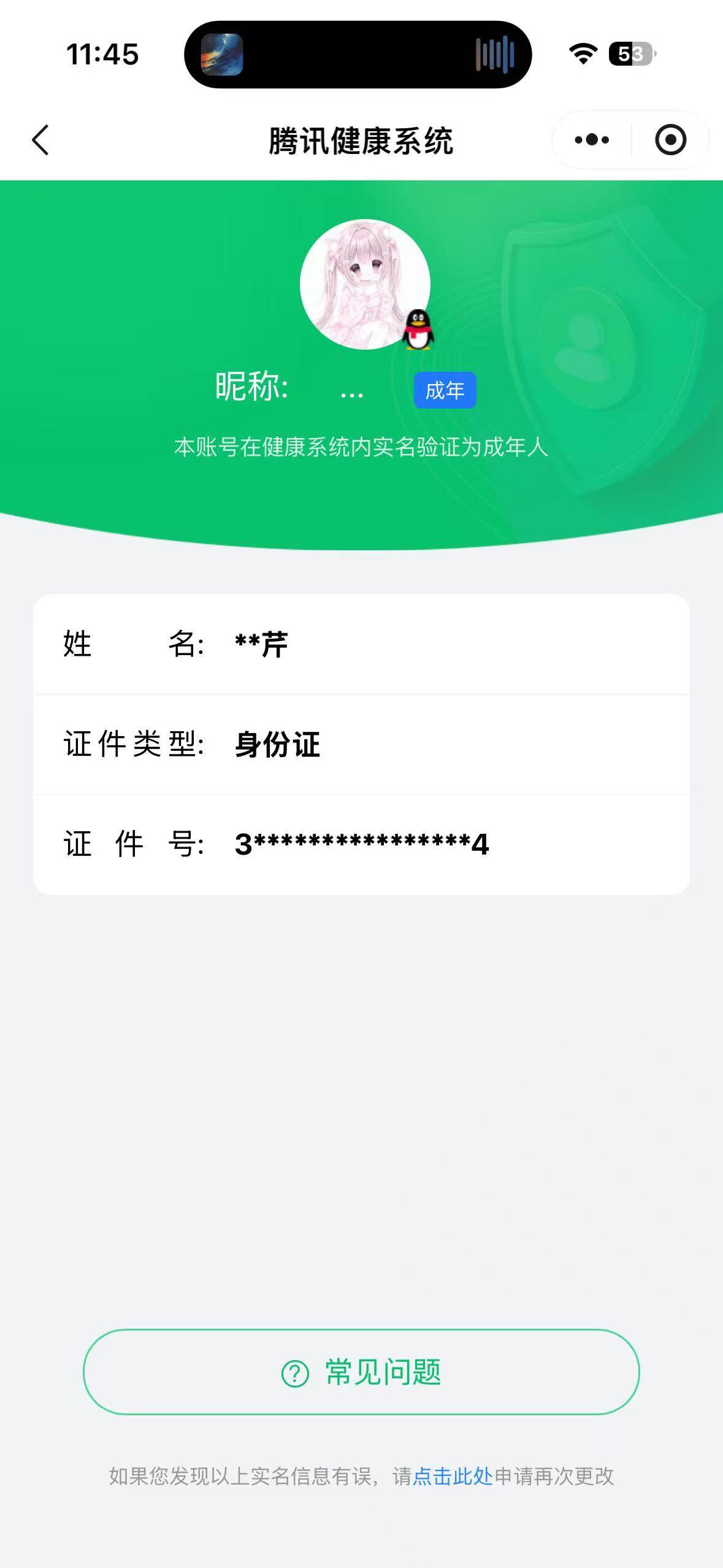
Task: Tap the audio waveform in the Dynamic Island
Action: click(495, 54)
